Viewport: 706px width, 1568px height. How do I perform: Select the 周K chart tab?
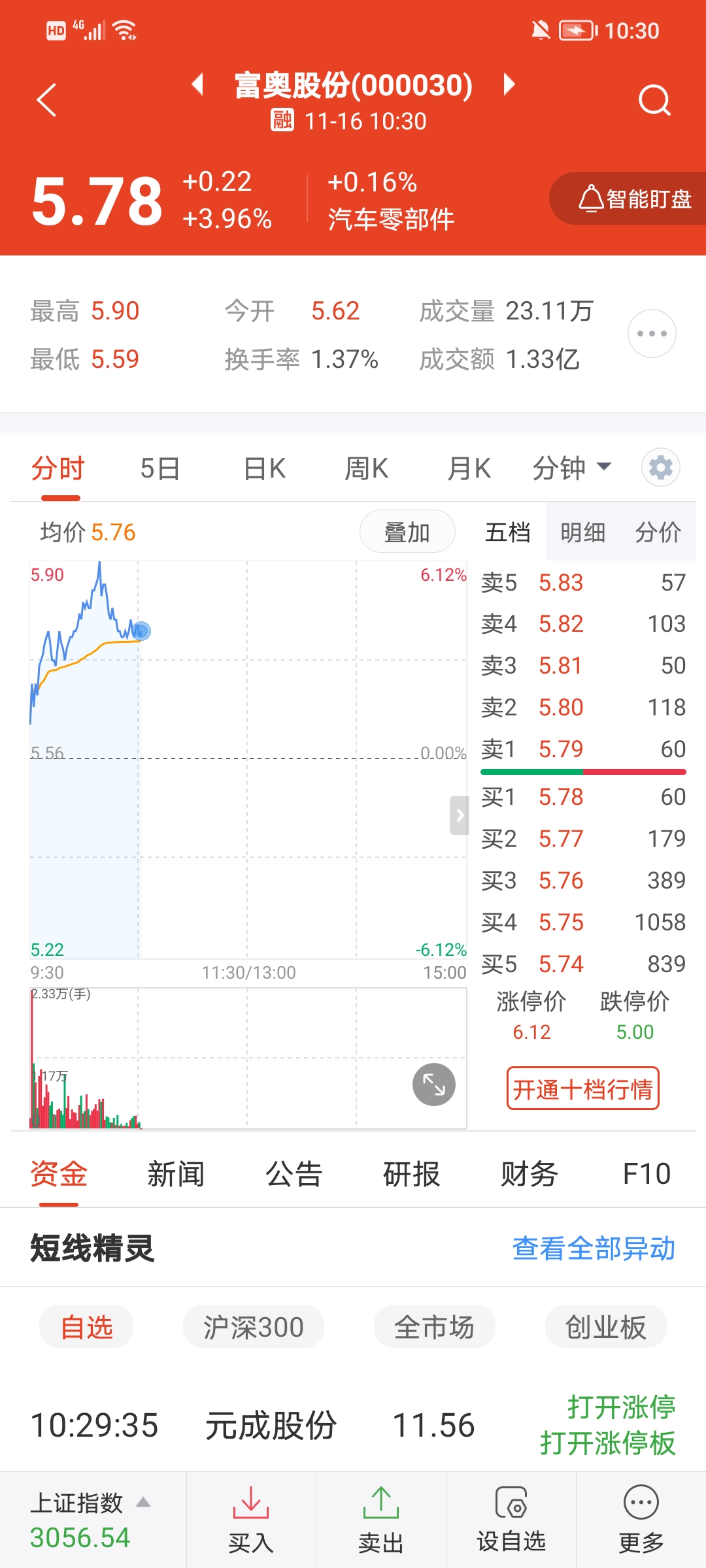click(366, 468)
